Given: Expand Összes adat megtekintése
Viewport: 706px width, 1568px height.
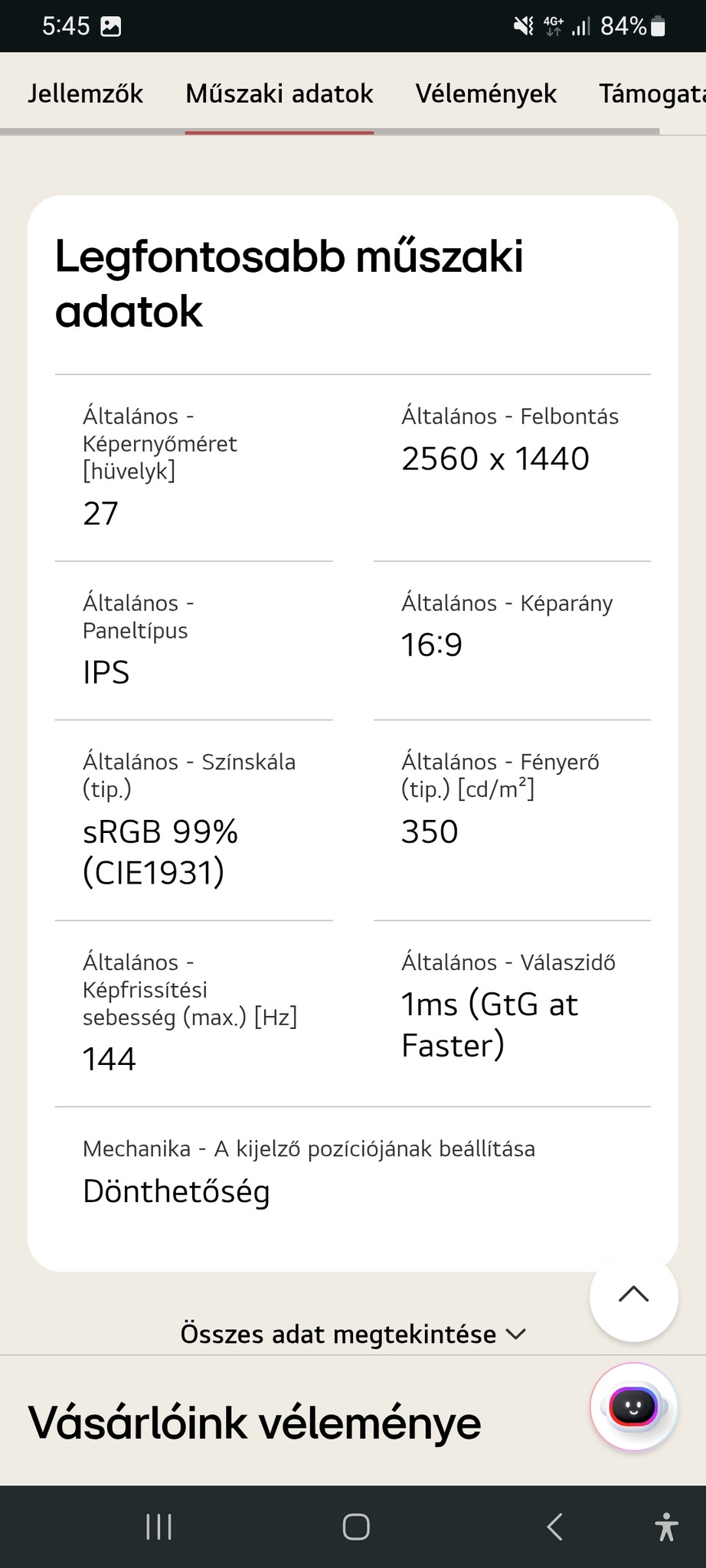Looking at the screenshot, I should point(352,1334).
